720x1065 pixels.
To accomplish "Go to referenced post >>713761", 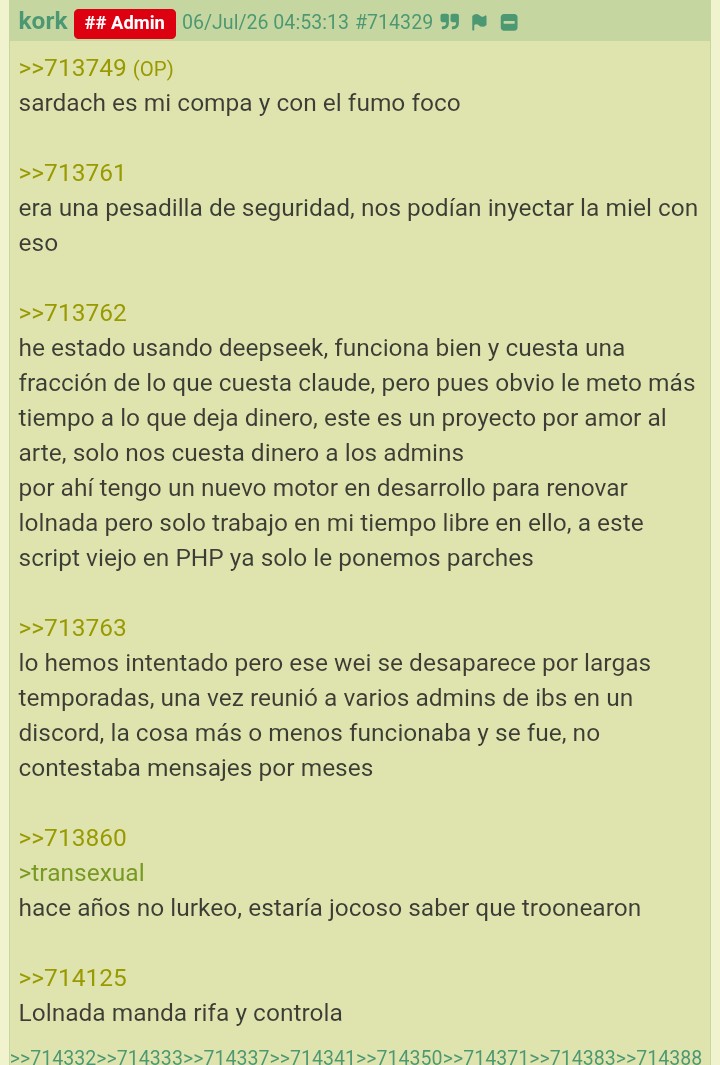I will [x=72, y=173].
